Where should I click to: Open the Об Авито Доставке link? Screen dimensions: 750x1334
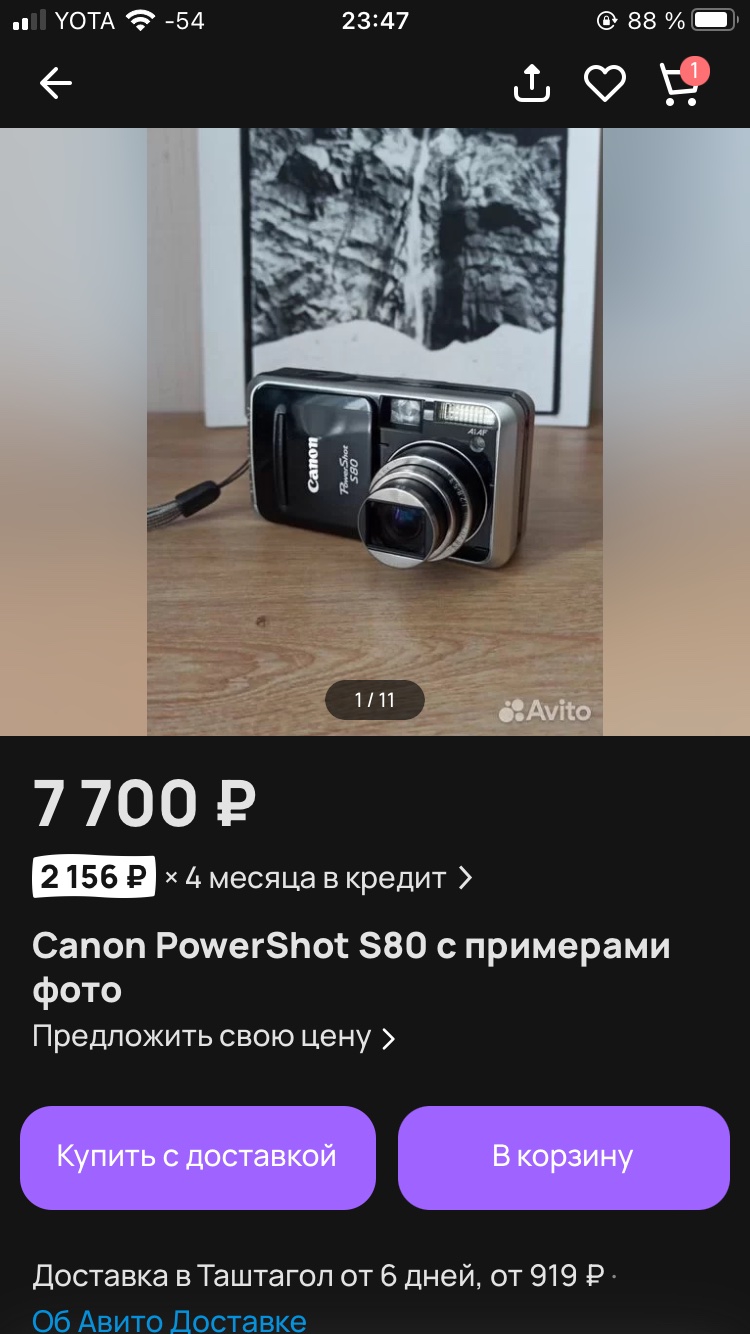point(169,1320)
